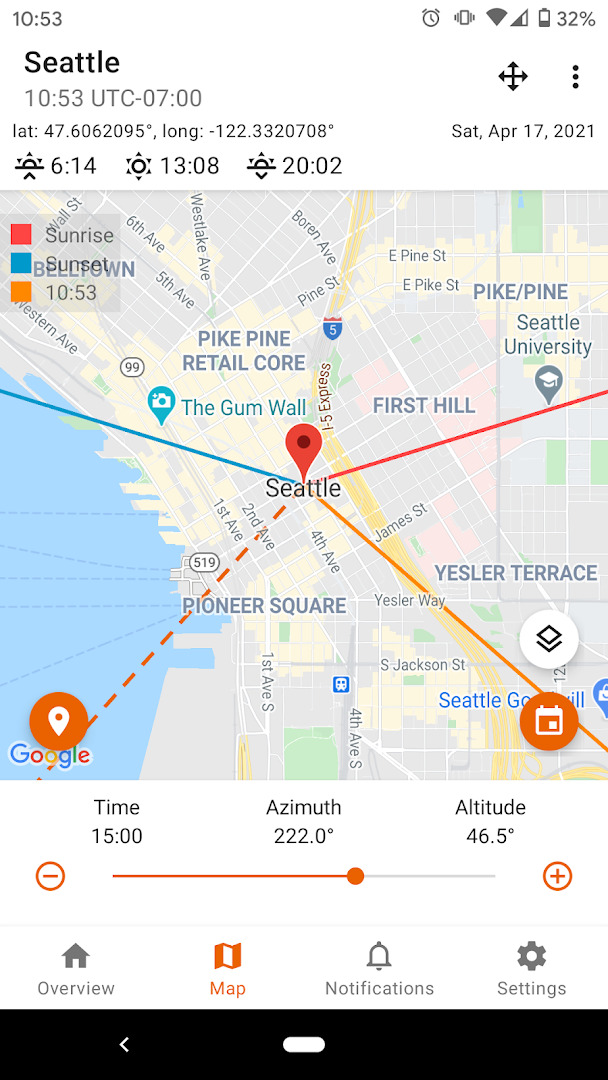
Task: Open the Settings tab
Action: [x=532, y=970]
